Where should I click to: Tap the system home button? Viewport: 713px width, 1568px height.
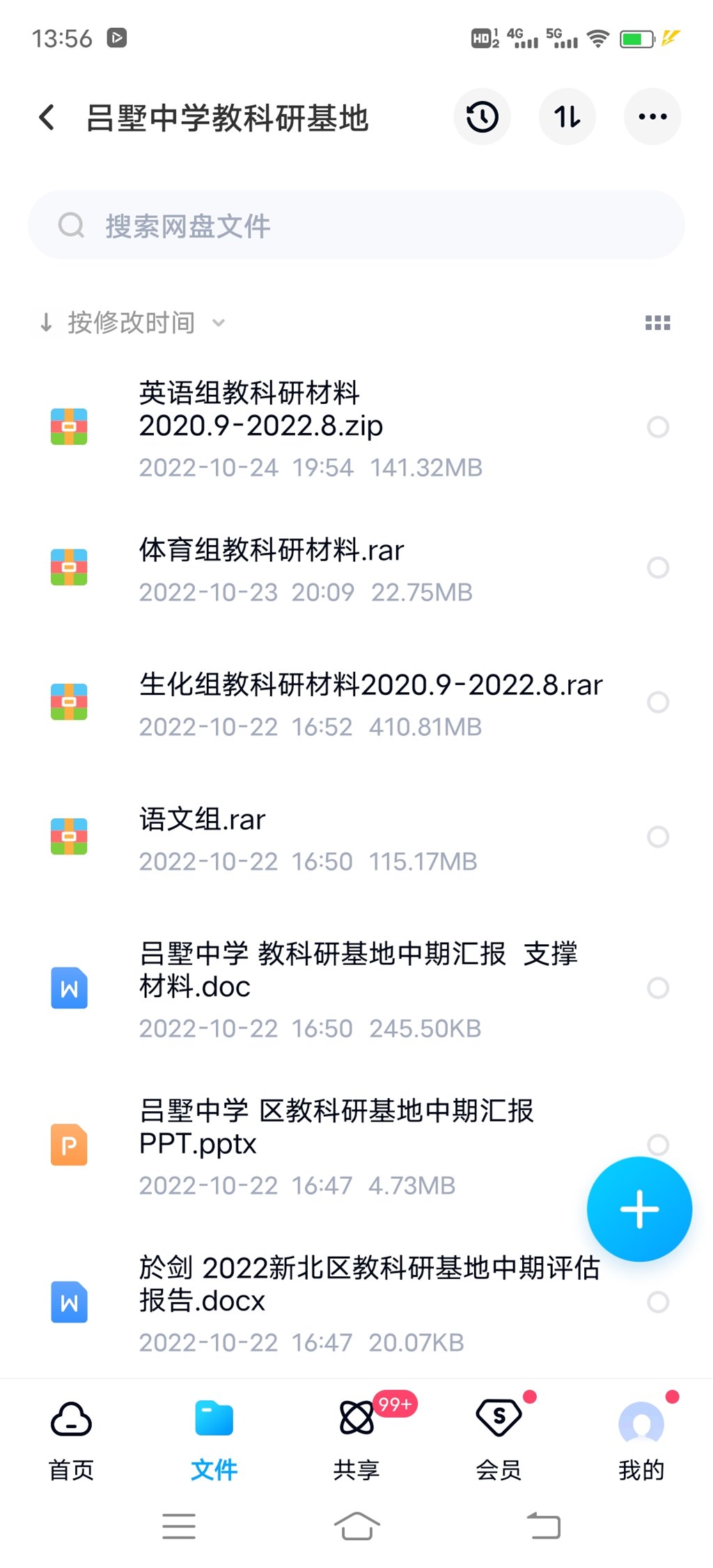[x=356, y=1526]
